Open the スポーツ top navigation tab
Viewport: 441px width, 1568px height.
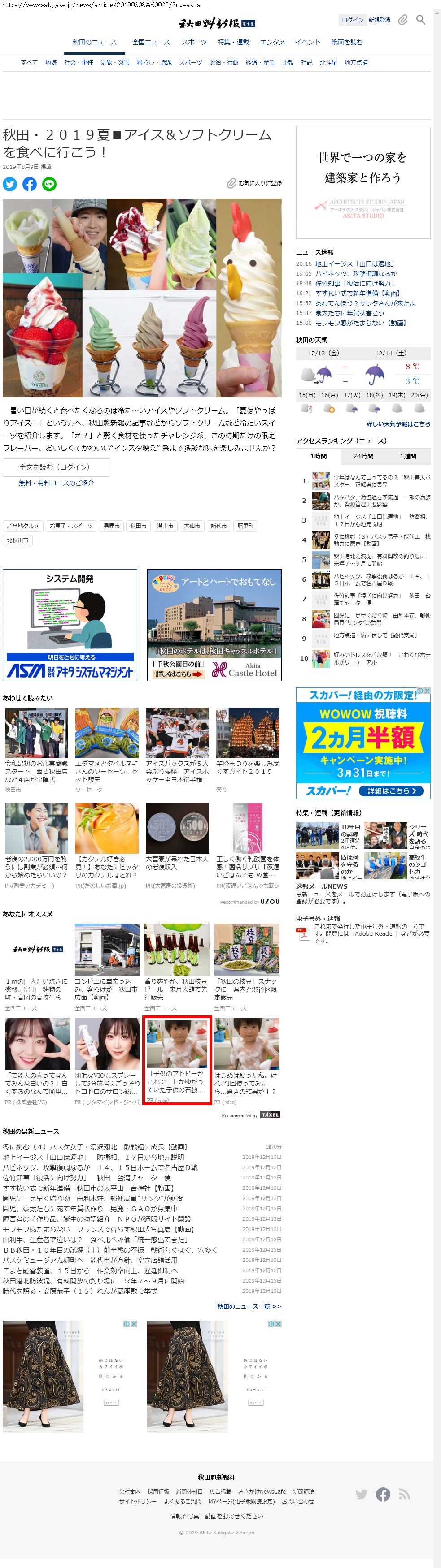coord(194,42)
